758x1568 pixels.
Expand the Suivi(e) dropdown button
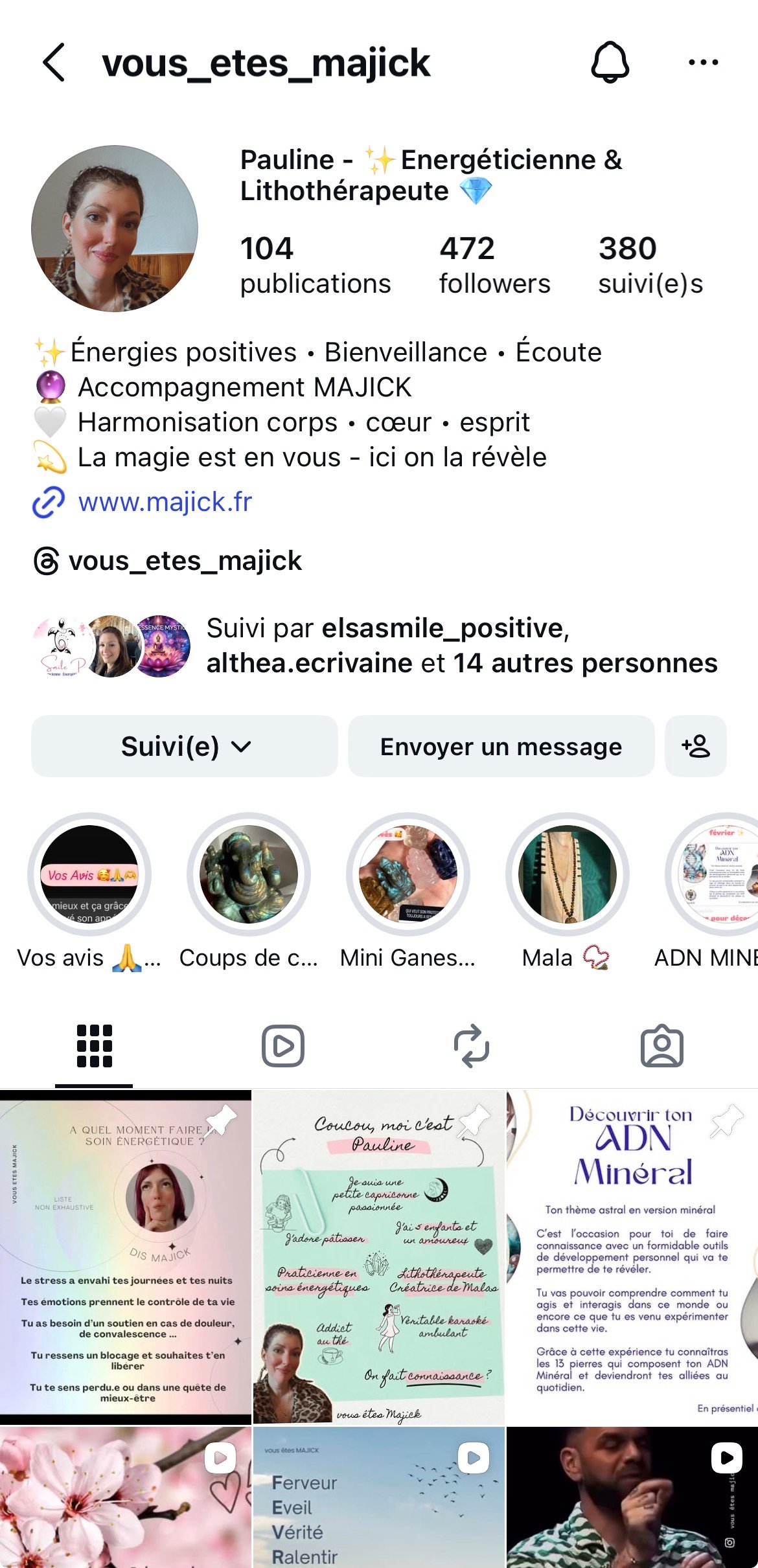click(x=185, y=746)
